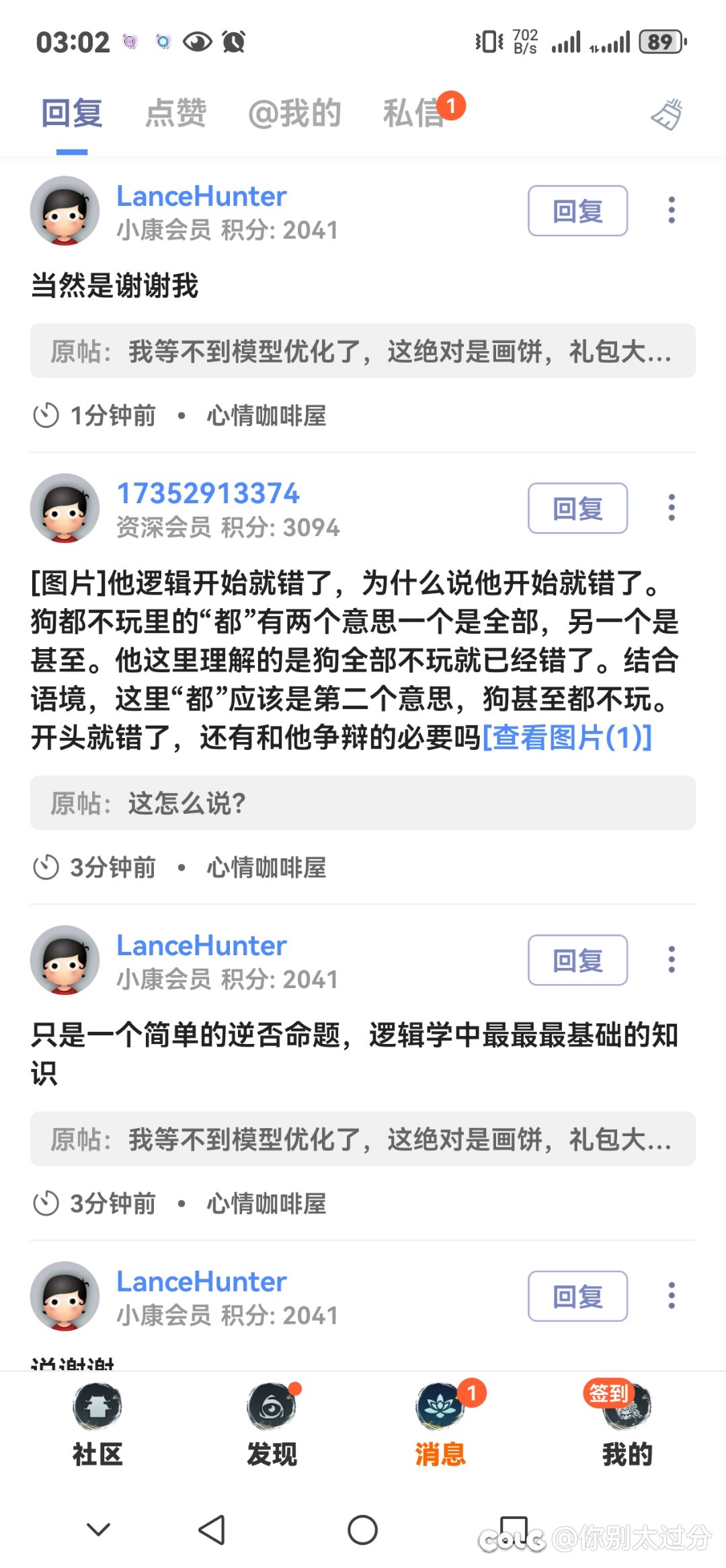Open overflow menu for comment 当然是谢谢我

[671, 211]
